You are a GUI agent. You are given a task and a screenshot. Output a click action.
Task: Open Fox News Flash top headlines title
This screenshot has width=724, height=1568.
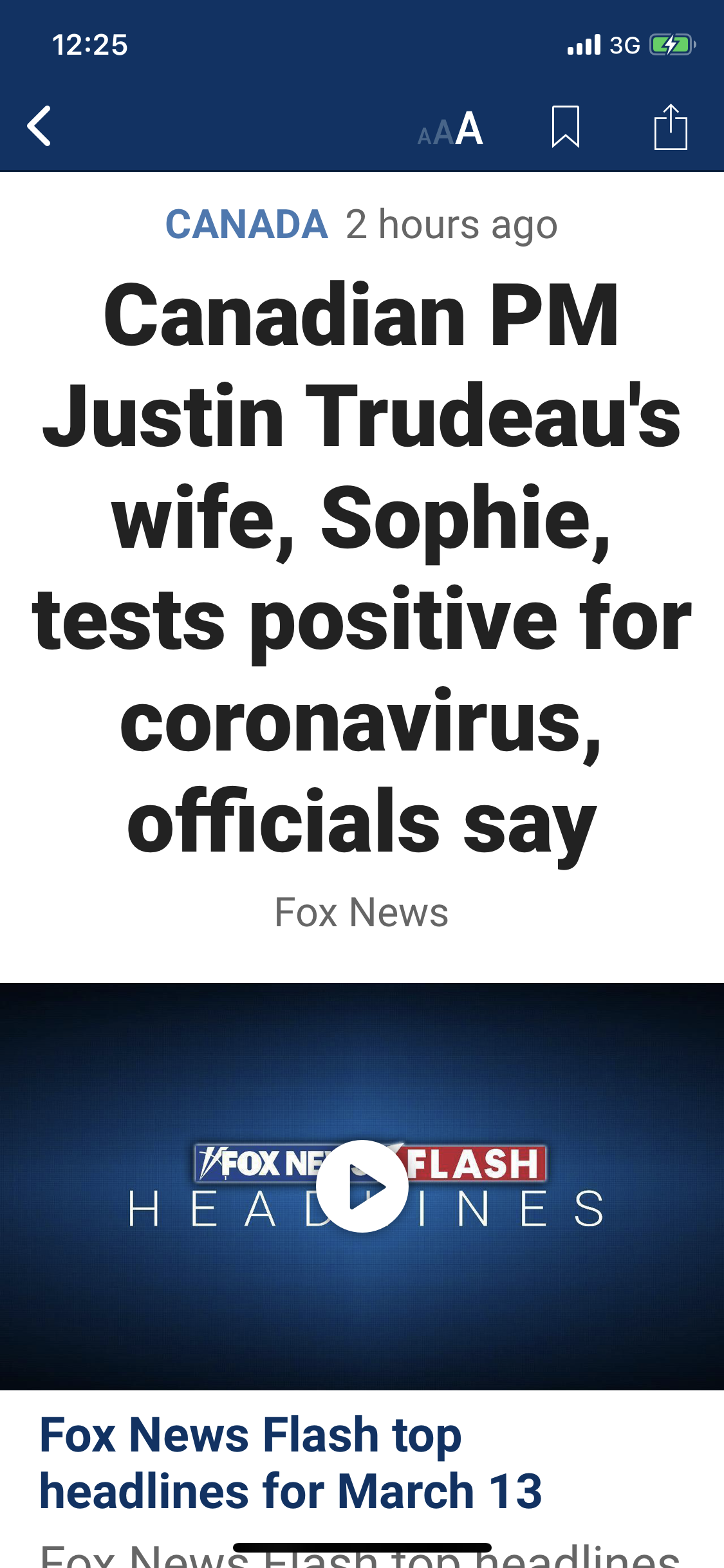coord(291,1462)
